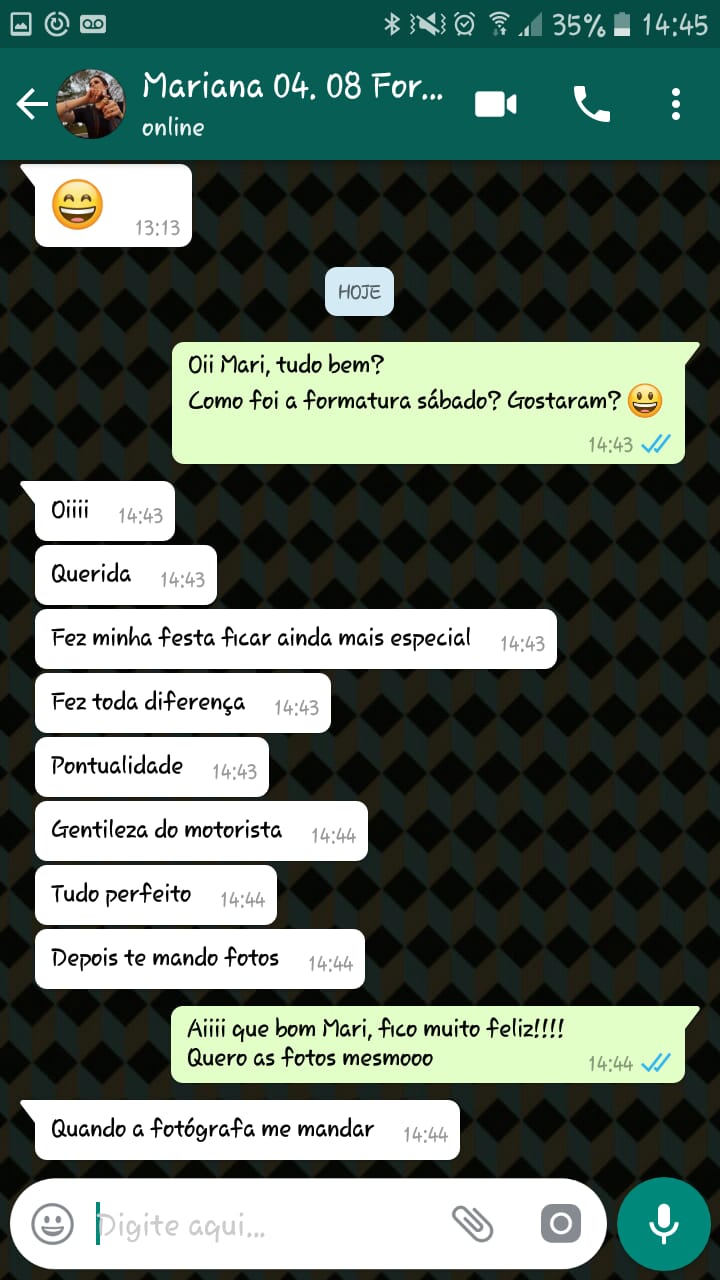Tap the back arrow to leave the chat
This screenshot has height=1280, width=720.
click(x=31, y=103)
